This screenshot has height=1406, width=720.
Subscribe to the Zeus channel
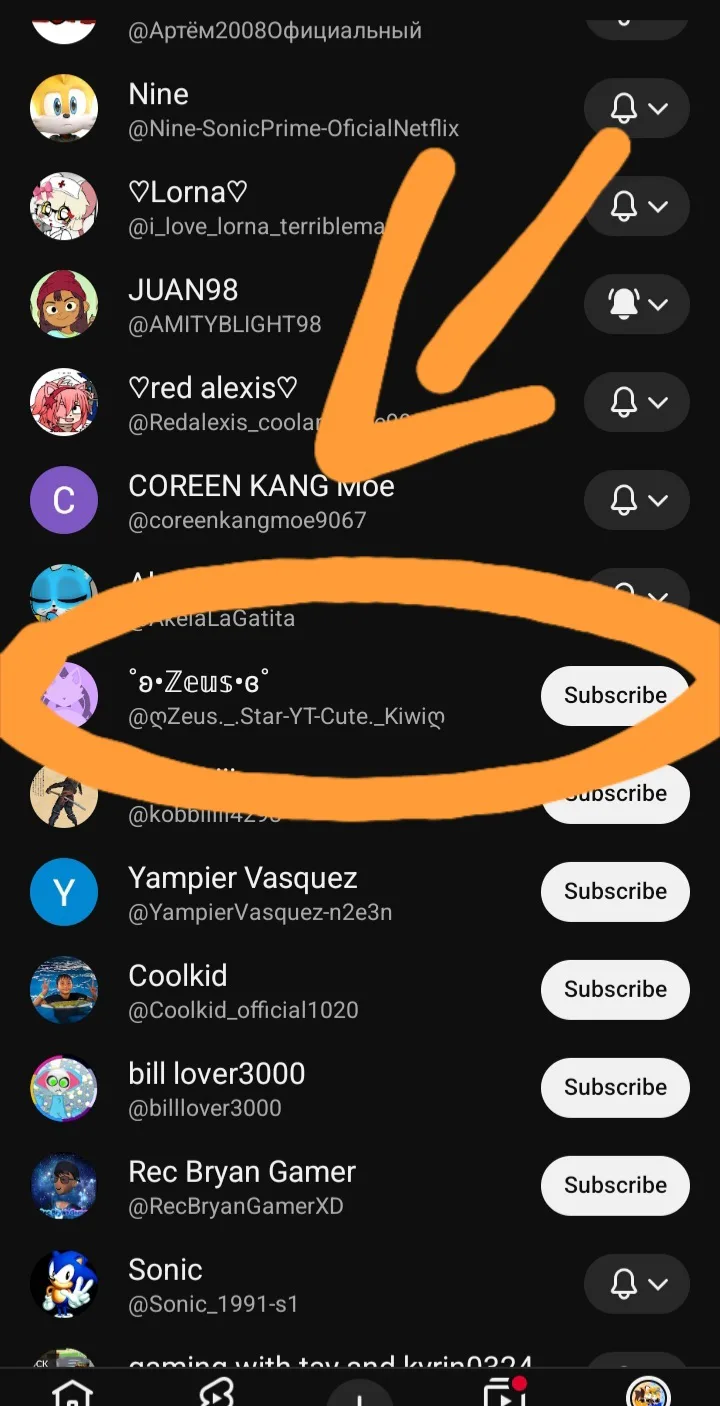click(614, 695)
